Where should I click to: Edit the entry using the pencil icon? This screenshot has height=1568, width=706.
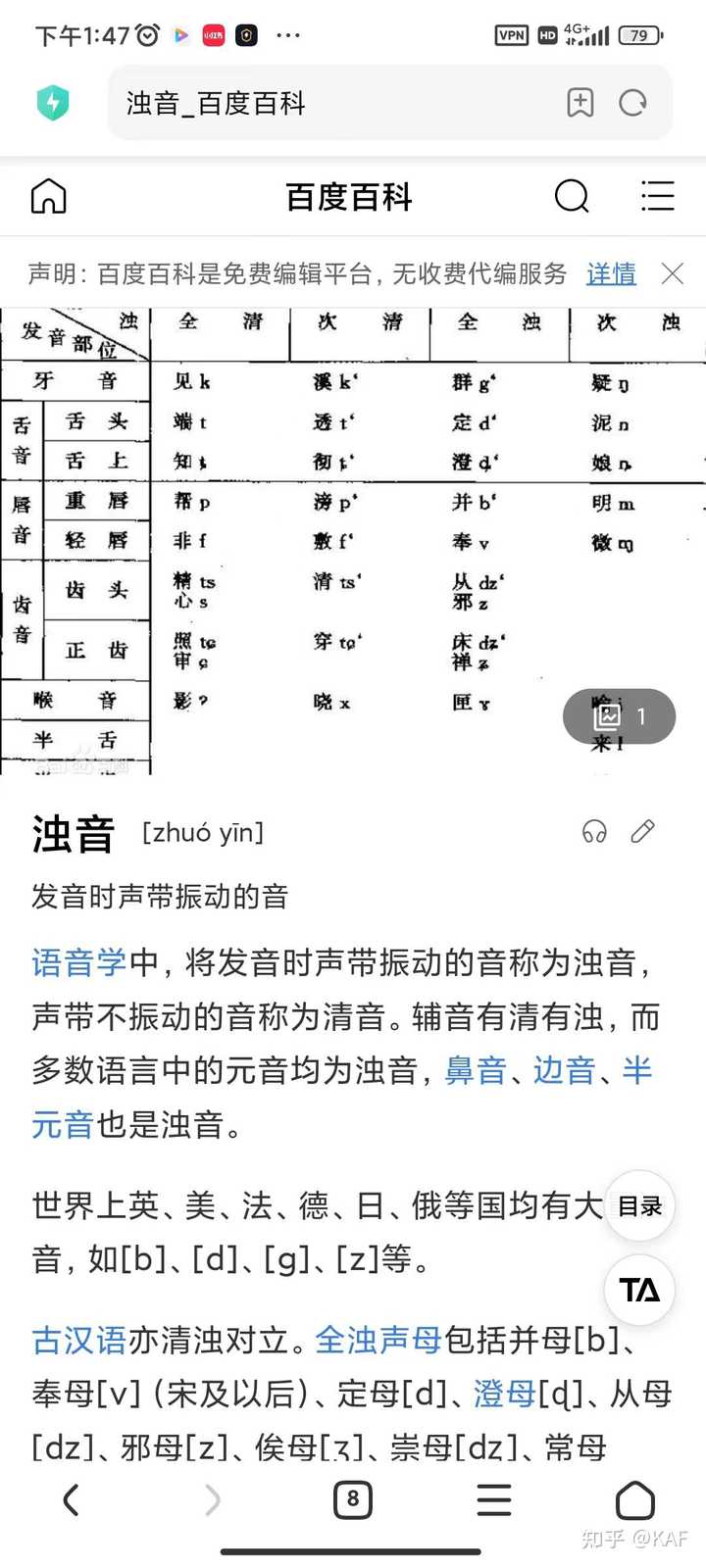(643, 831)
